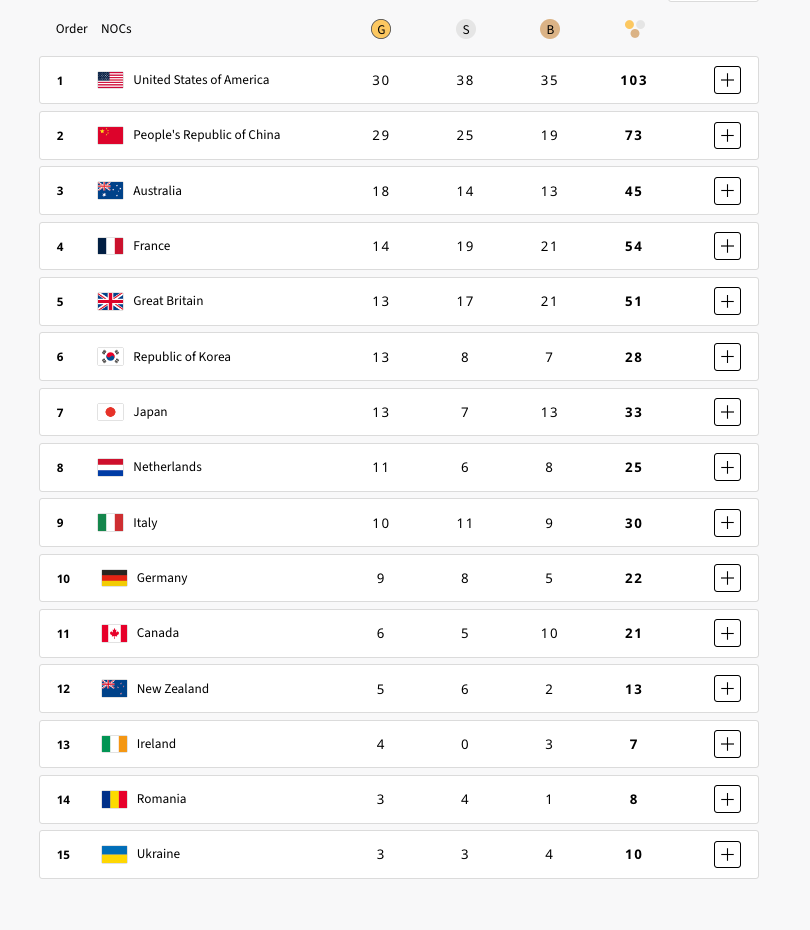Expand the Netherlands row
This screenshot has height=930, width=810.
point(727,467)
